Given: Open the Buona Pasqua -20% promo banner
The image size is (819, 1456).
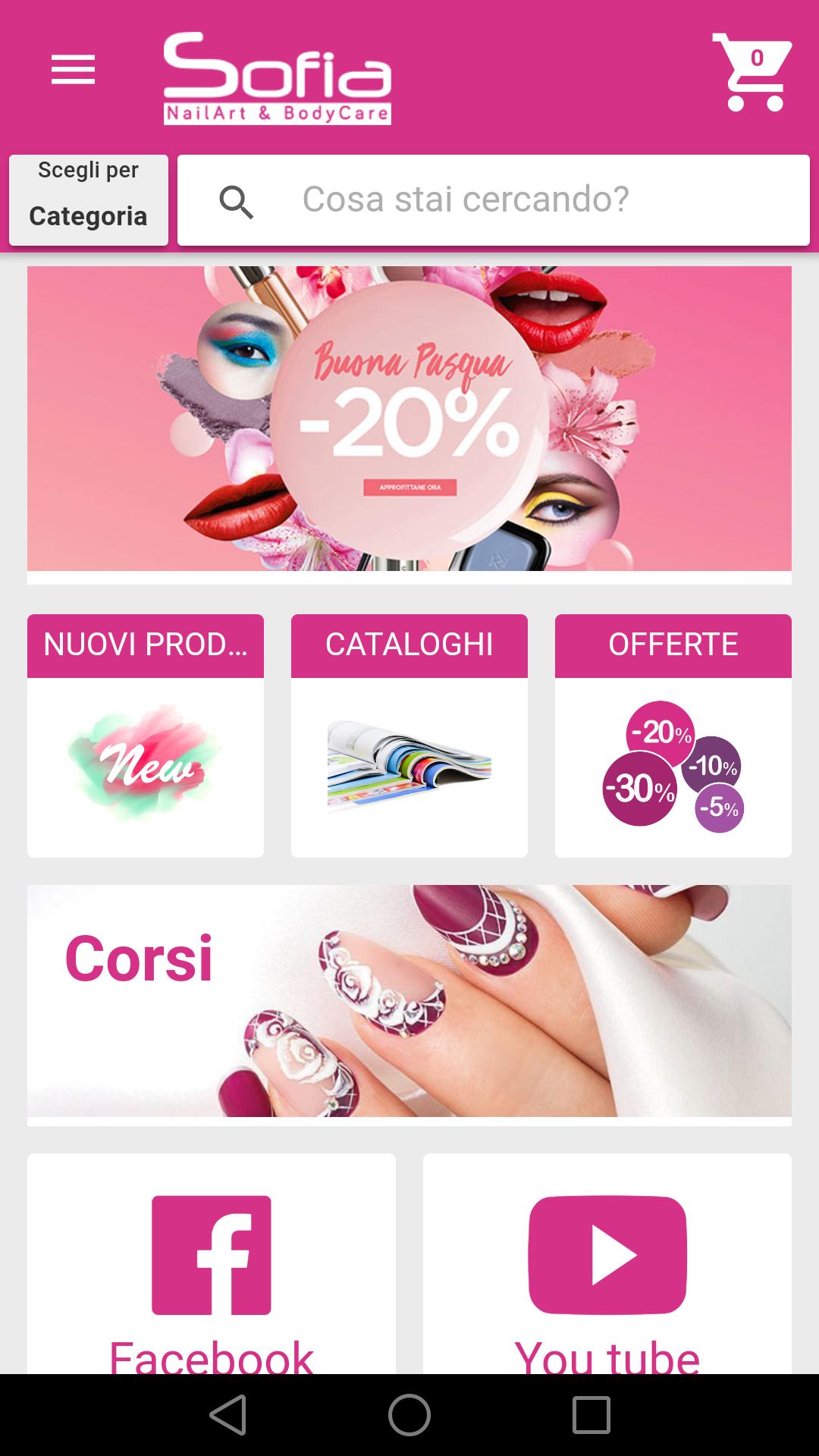Looking at the screenshot, I should coord(409,419).
